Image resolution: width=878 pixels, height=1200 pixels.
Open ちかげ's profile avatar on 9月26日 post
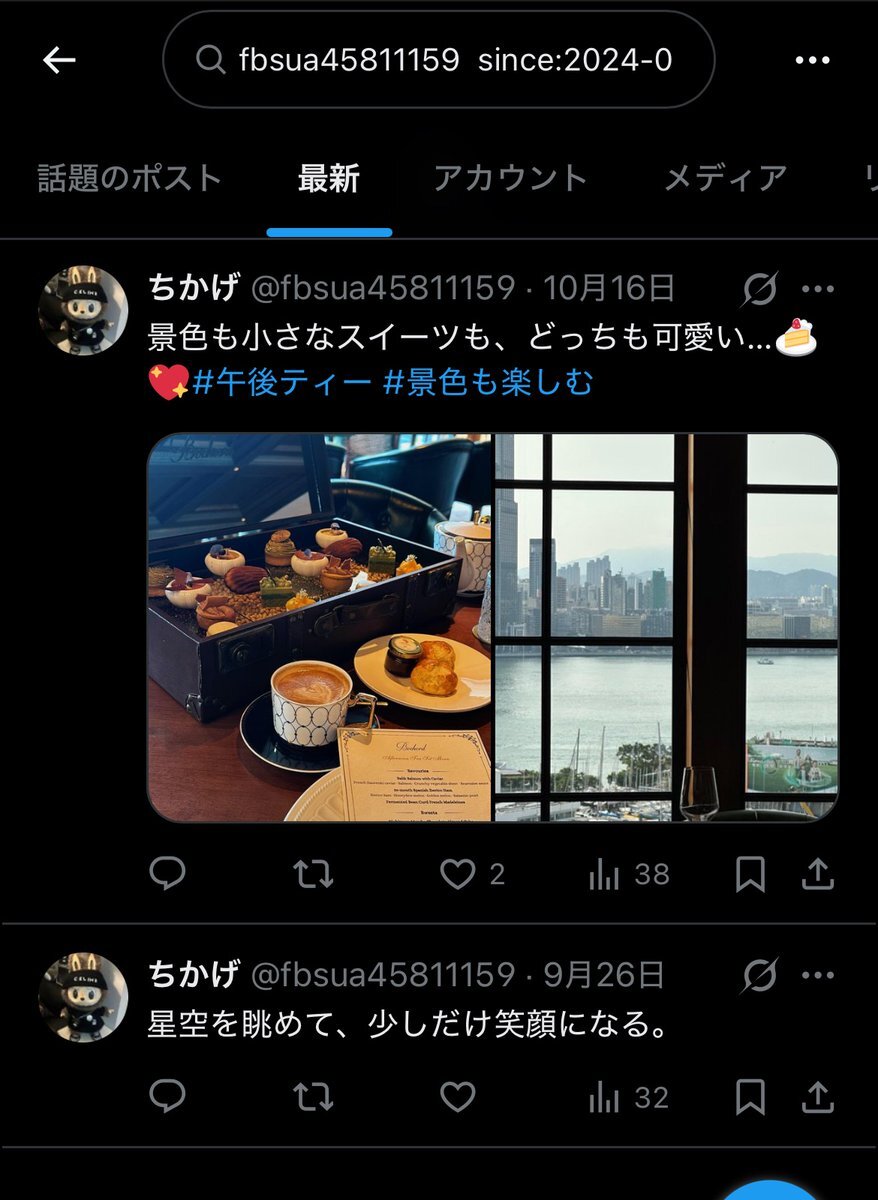click(x=83, y=997)
